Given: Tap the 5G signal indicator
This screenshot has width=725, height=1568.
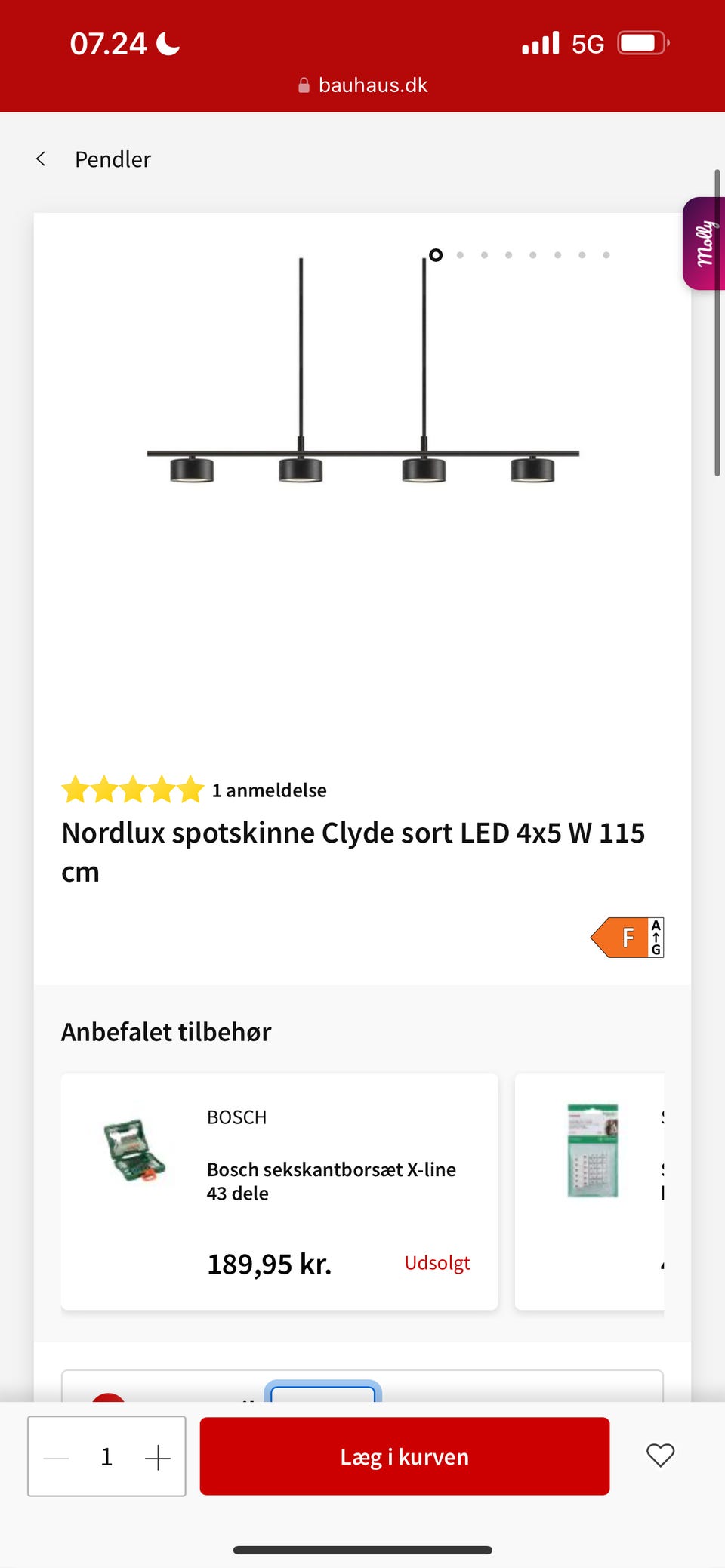Looking at the screenshot, I should 588,42.
